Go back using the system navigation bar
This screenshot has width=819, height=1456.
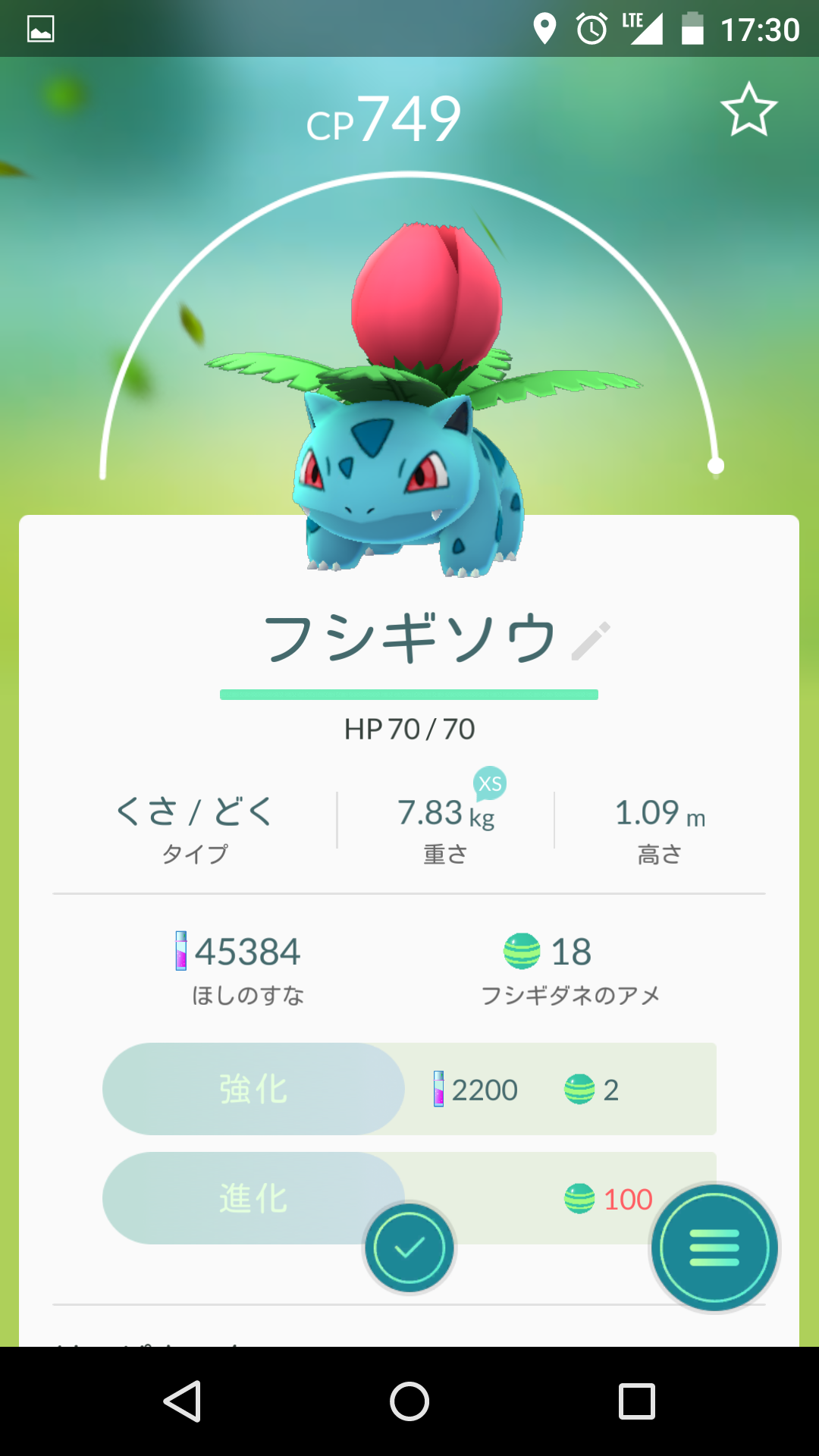click(182, 1401)
